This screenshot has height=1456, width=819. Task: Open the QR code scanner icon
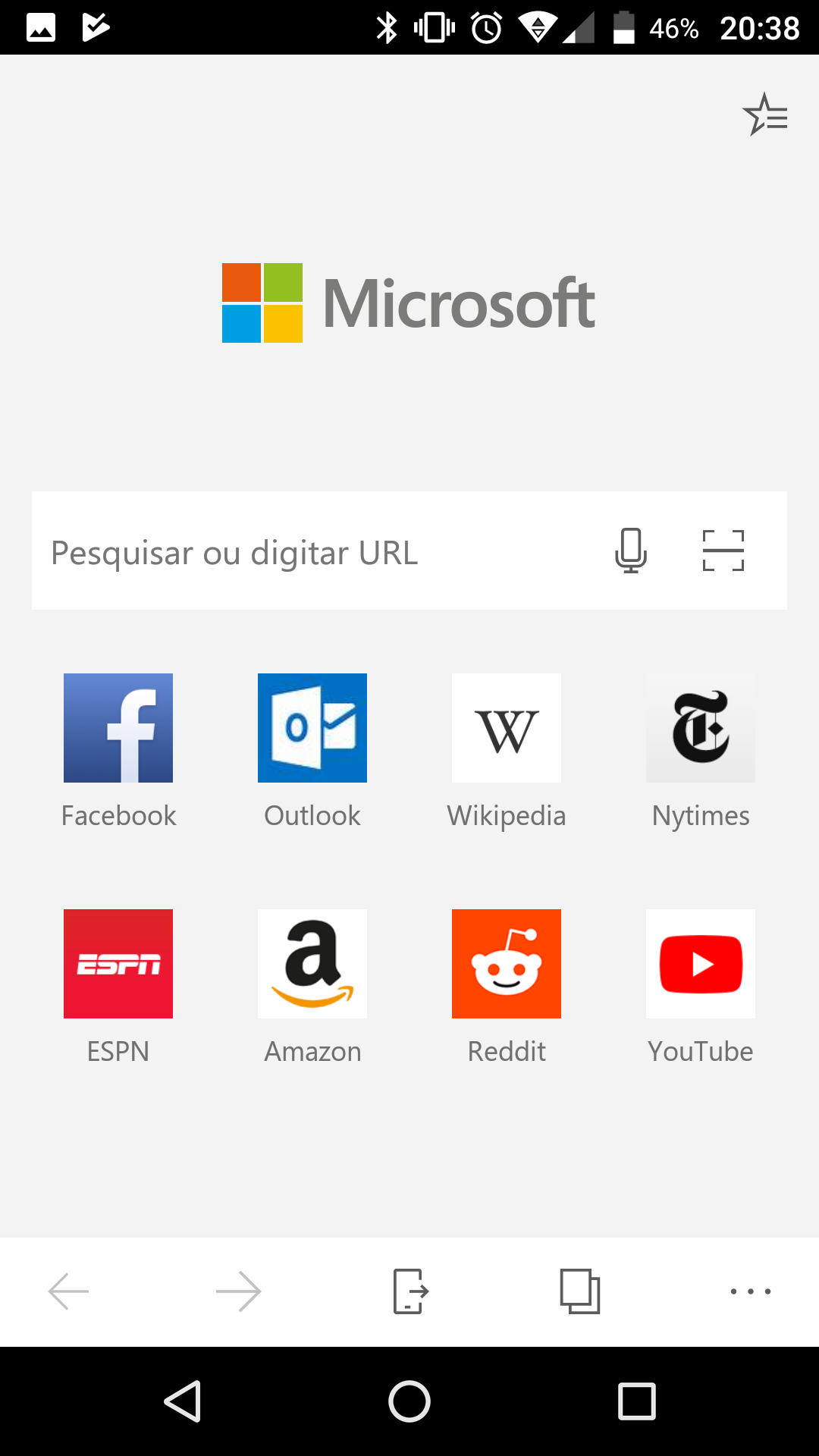(x=723, y=551)
